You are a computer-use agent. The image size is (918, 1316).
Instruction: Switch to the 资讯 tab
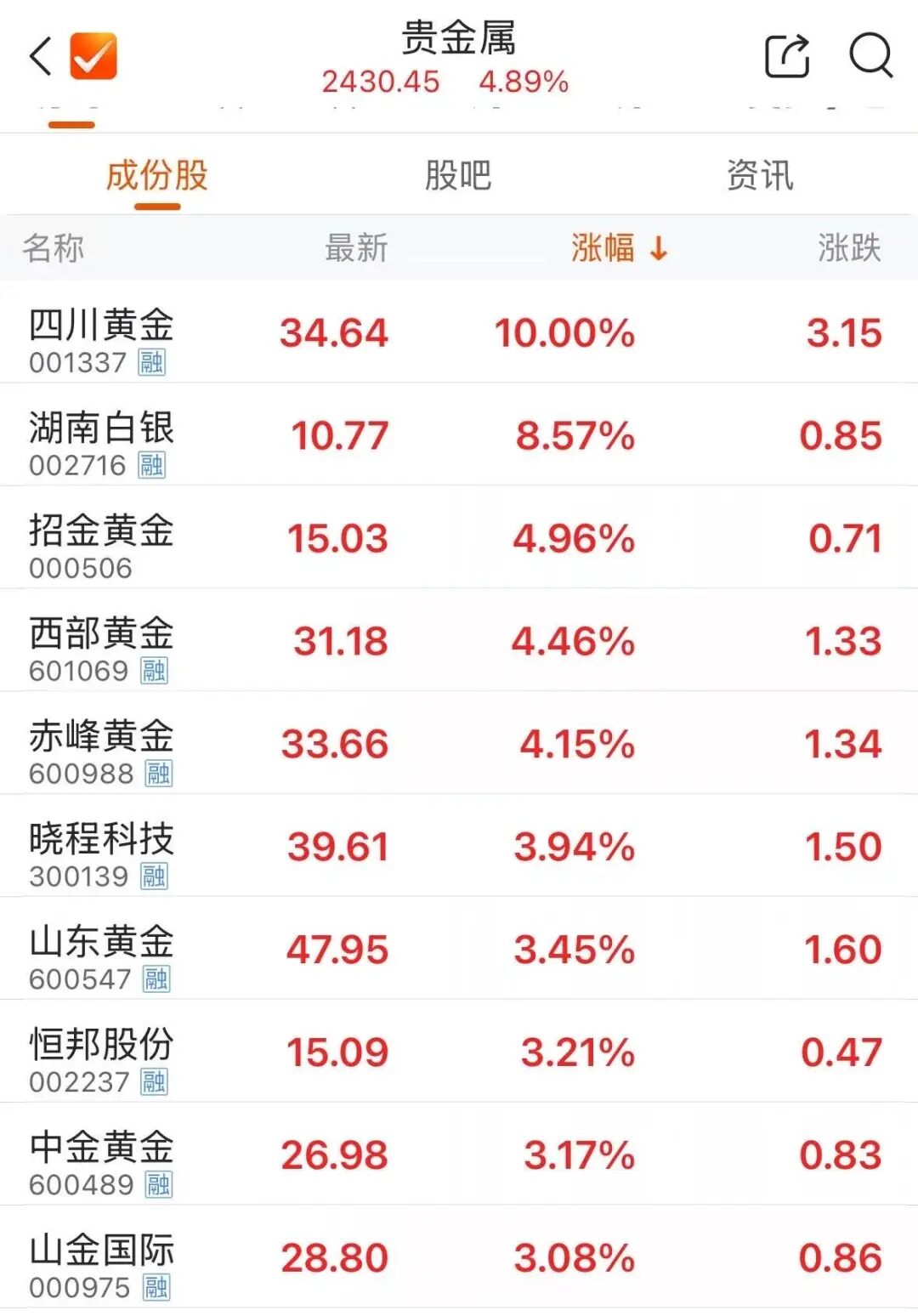(760, 176)
